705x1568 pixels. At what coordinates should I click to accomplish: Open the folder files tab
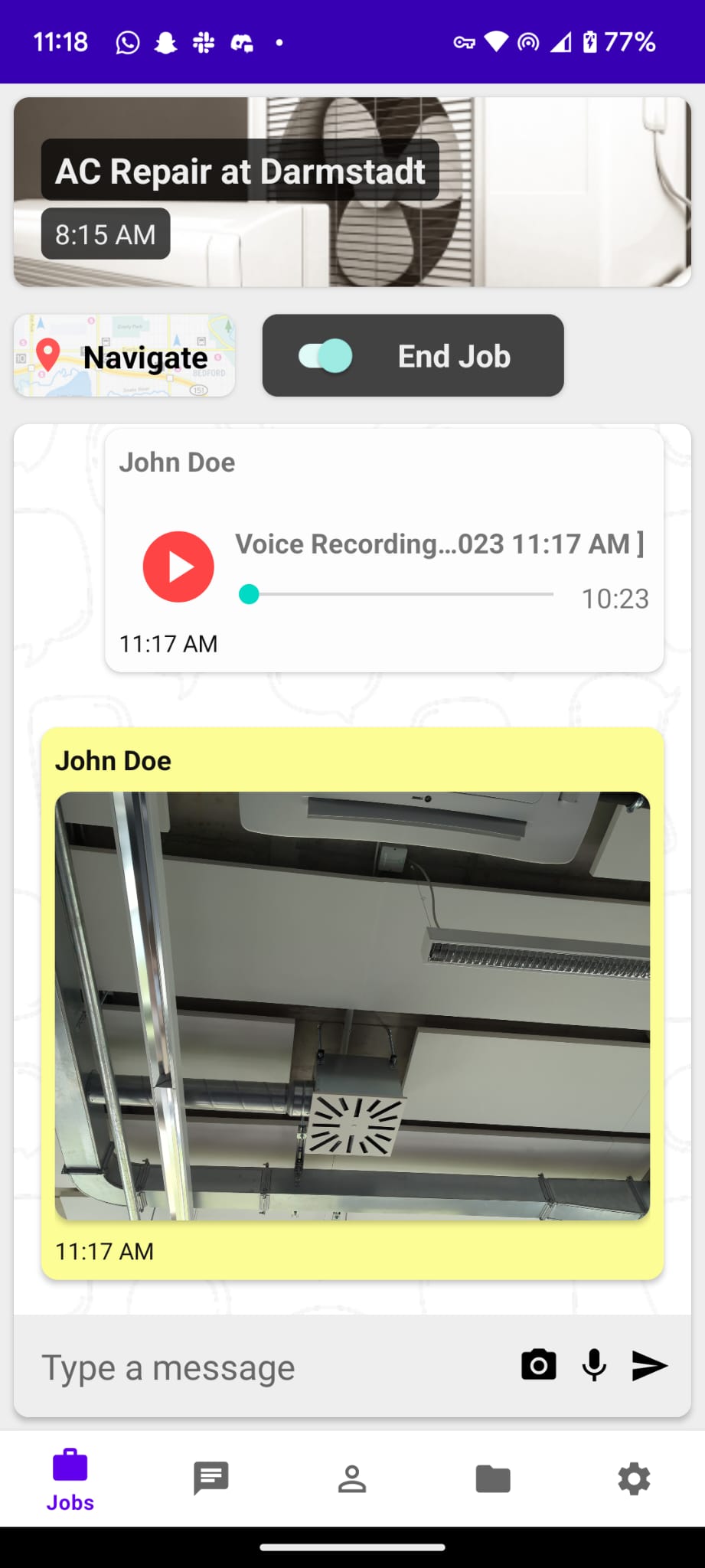click(x=493, y=1478)
